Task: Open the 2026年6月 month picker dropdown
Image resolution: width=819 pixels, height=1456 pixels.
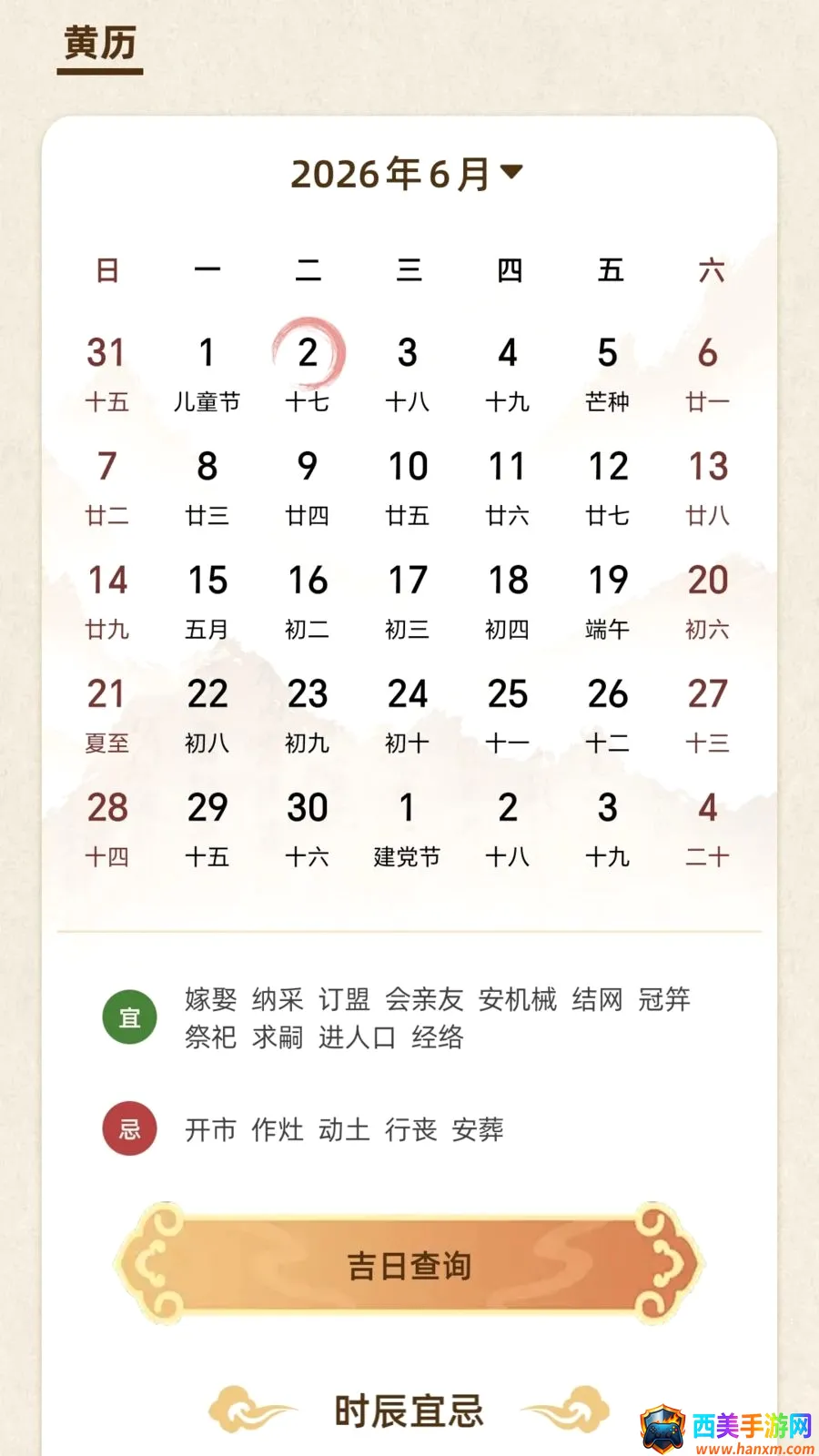Action: pyautogui.click(x=408, y=173)
